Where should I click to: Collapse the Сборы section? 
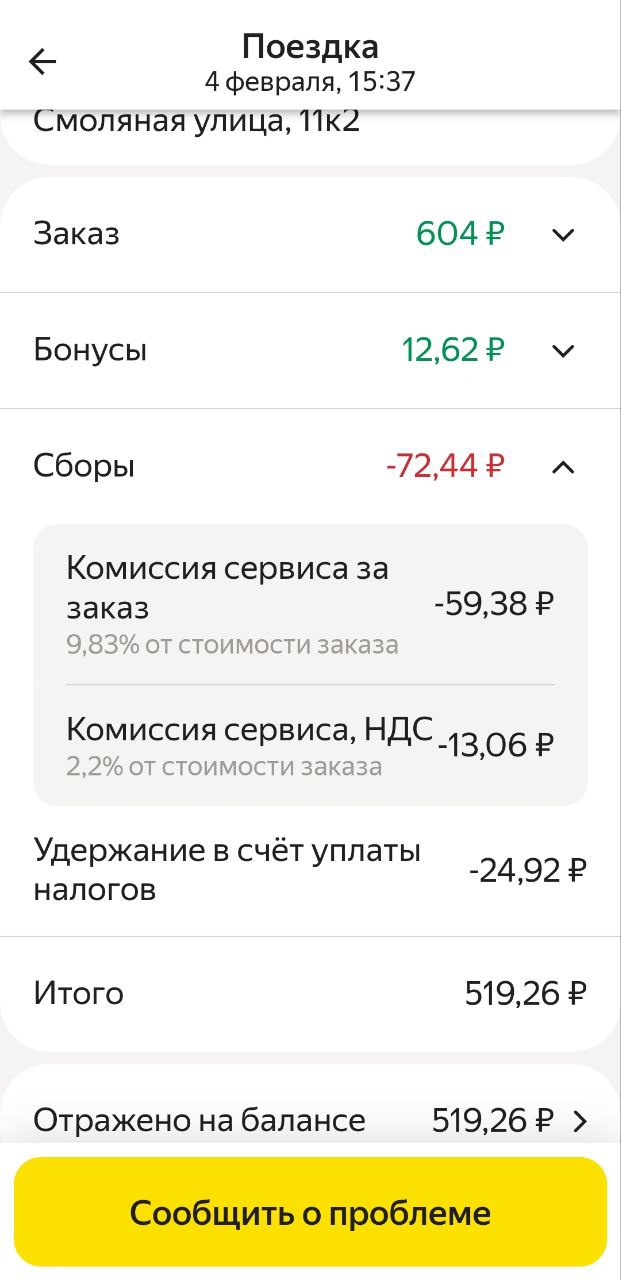563,467
